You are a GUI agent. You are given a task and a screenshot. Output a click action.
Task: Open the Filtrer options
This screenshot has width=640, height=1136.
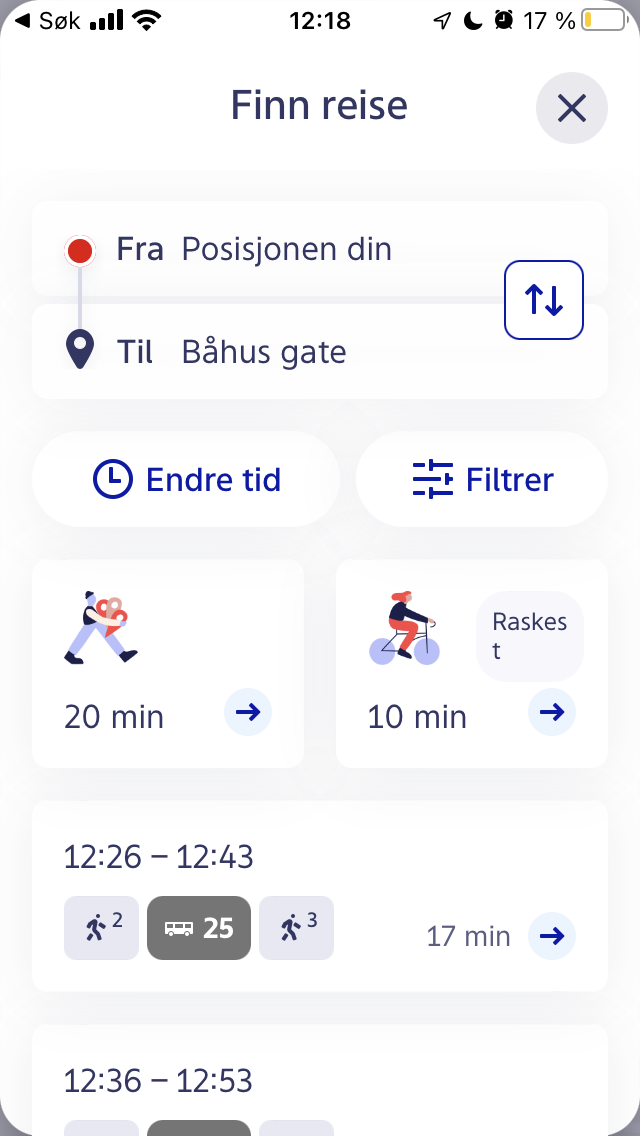tap(482, 480)
